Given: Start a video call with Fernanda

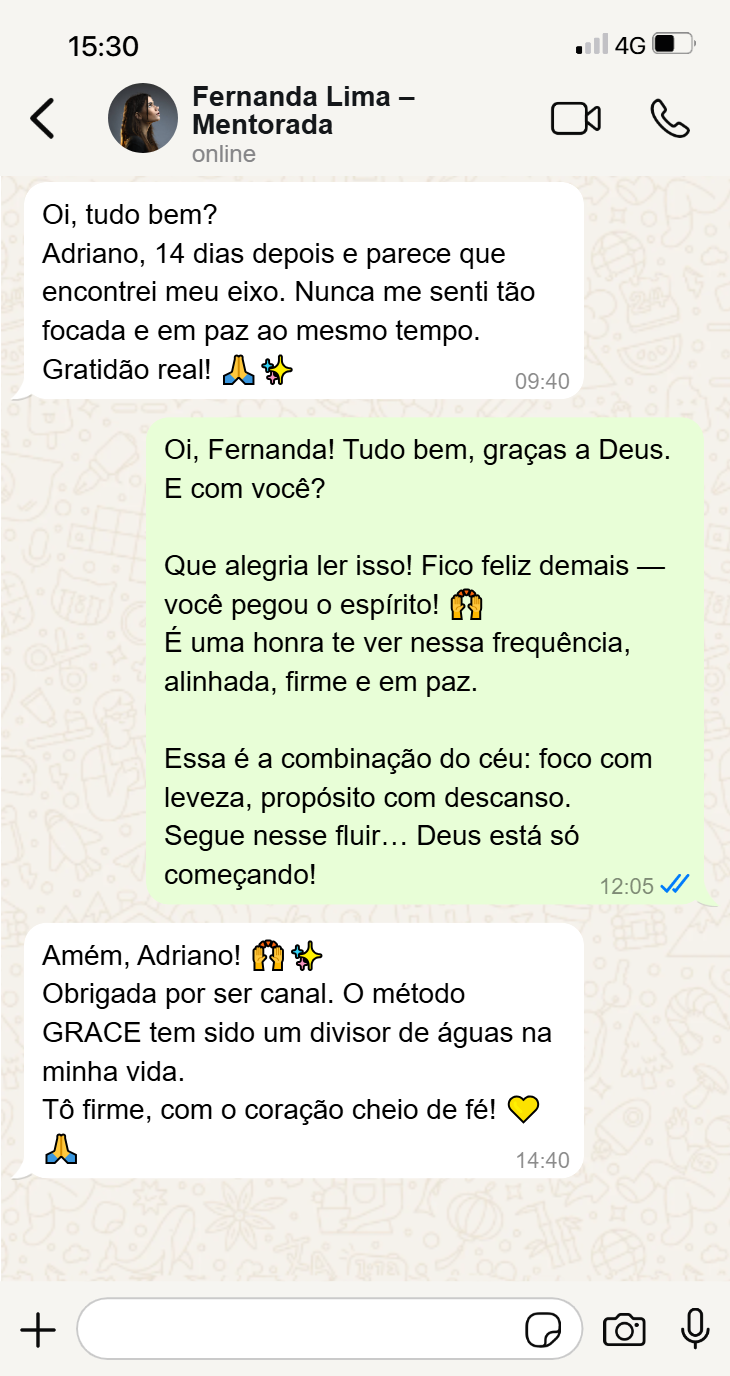Looking at the screenshot, I should (576, 119).
